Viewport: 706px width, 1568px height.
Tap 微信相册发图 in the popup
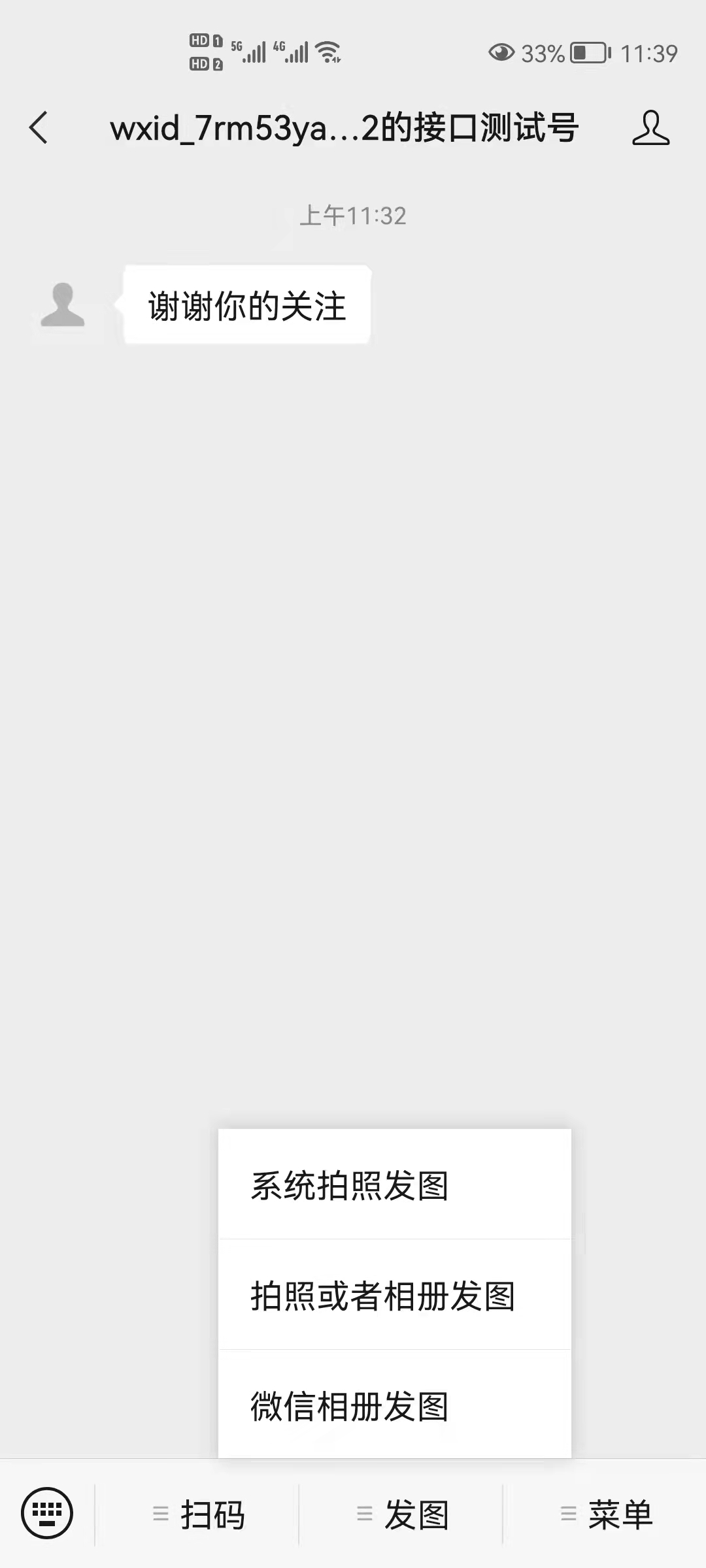[394, 1406]
